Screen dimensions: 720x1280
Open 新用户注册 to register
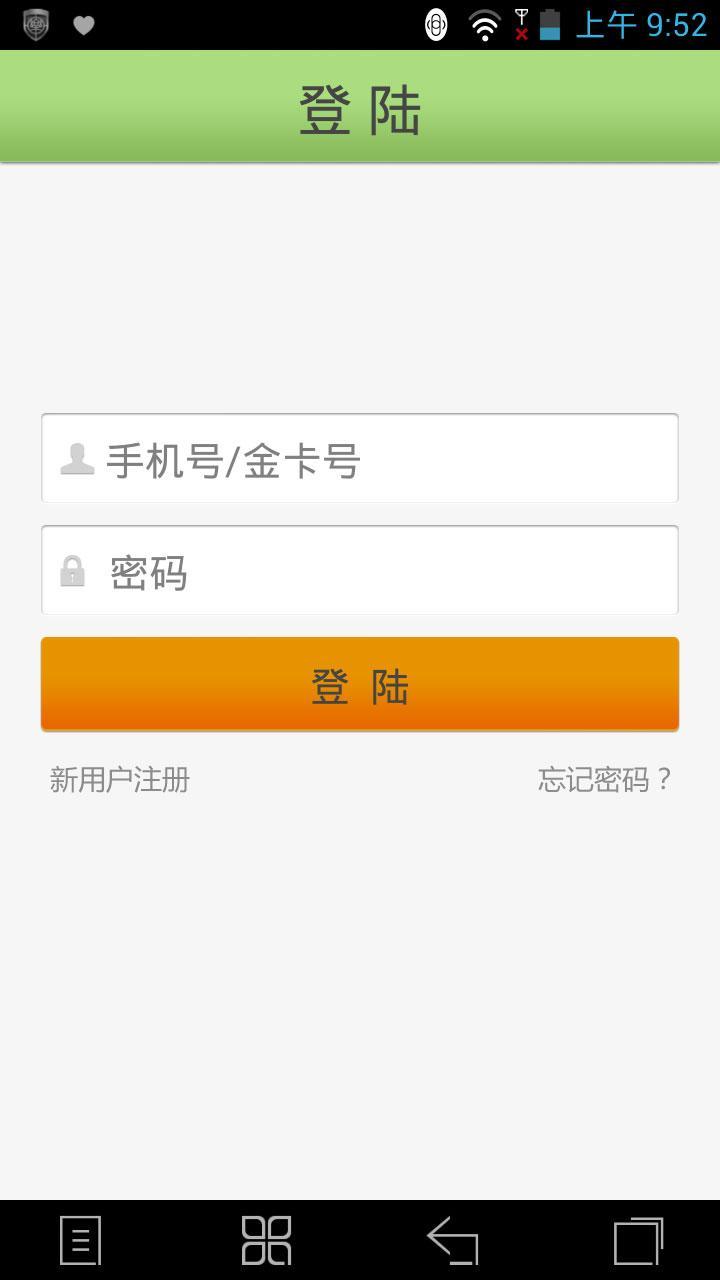120,780
